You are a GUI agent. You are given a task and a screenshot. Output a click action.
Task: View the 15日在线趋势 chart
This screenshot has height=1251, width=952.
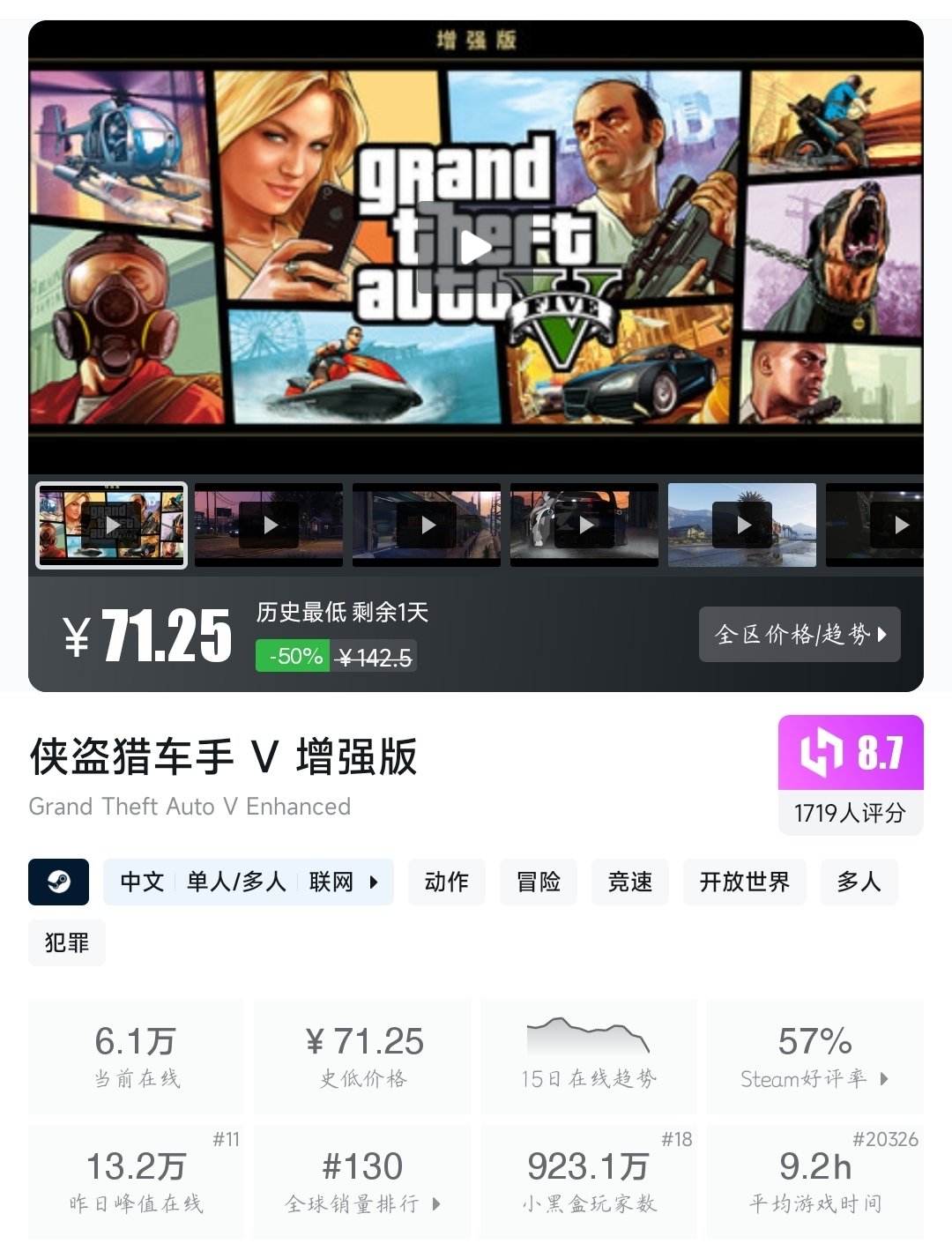click(589, 1056)
